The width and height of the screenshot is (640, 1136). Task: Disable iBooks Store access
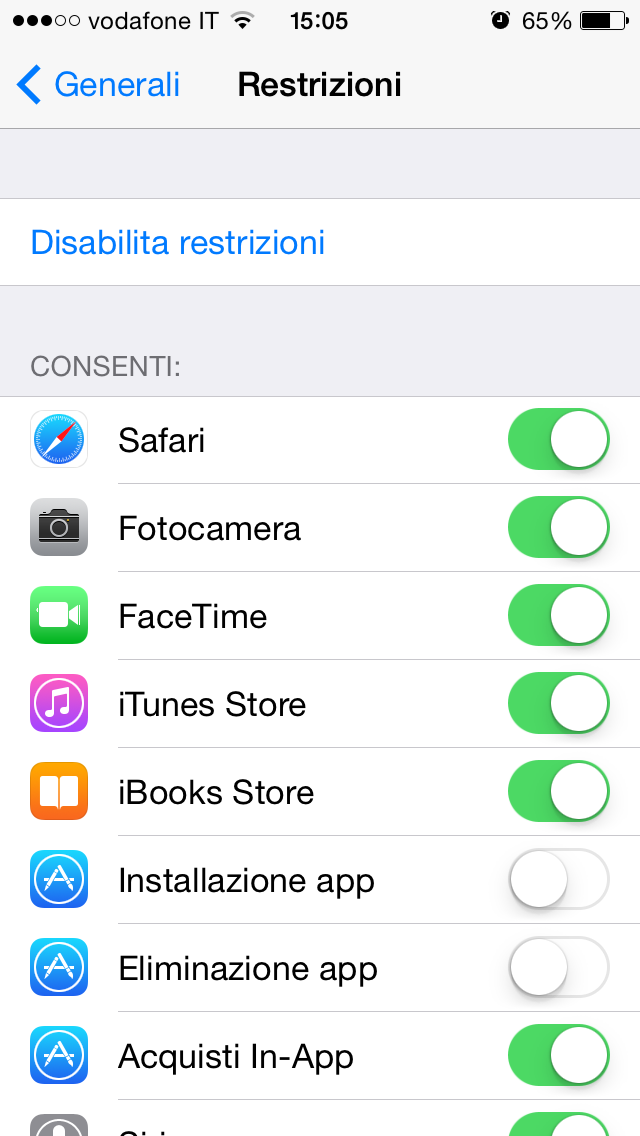[558, 791]
